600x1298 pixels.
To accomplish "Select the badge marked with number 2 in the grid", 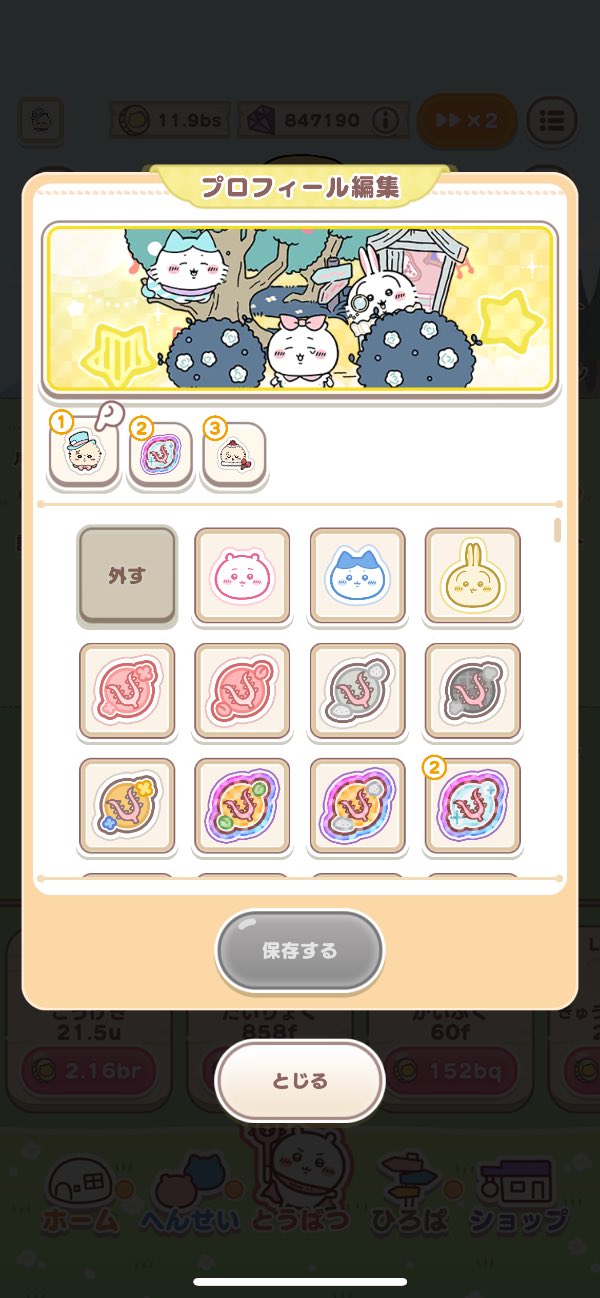I will pyautogui.click(x=472, y=806).
